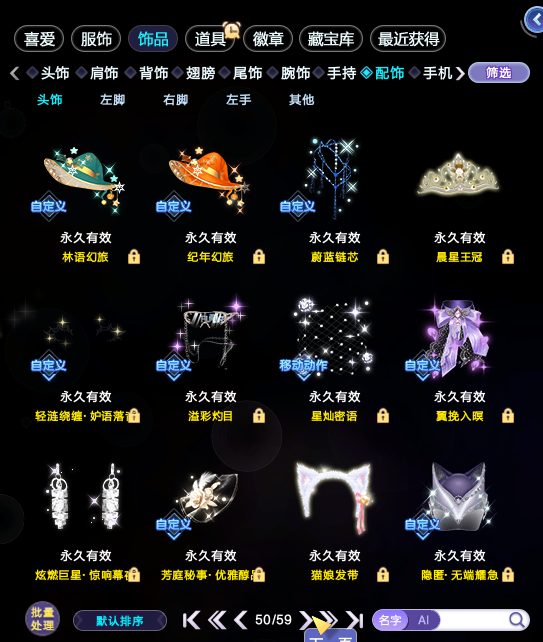Viewport: 543px width, 642px height.
Task: Jump to the last page
Action: 354,620
